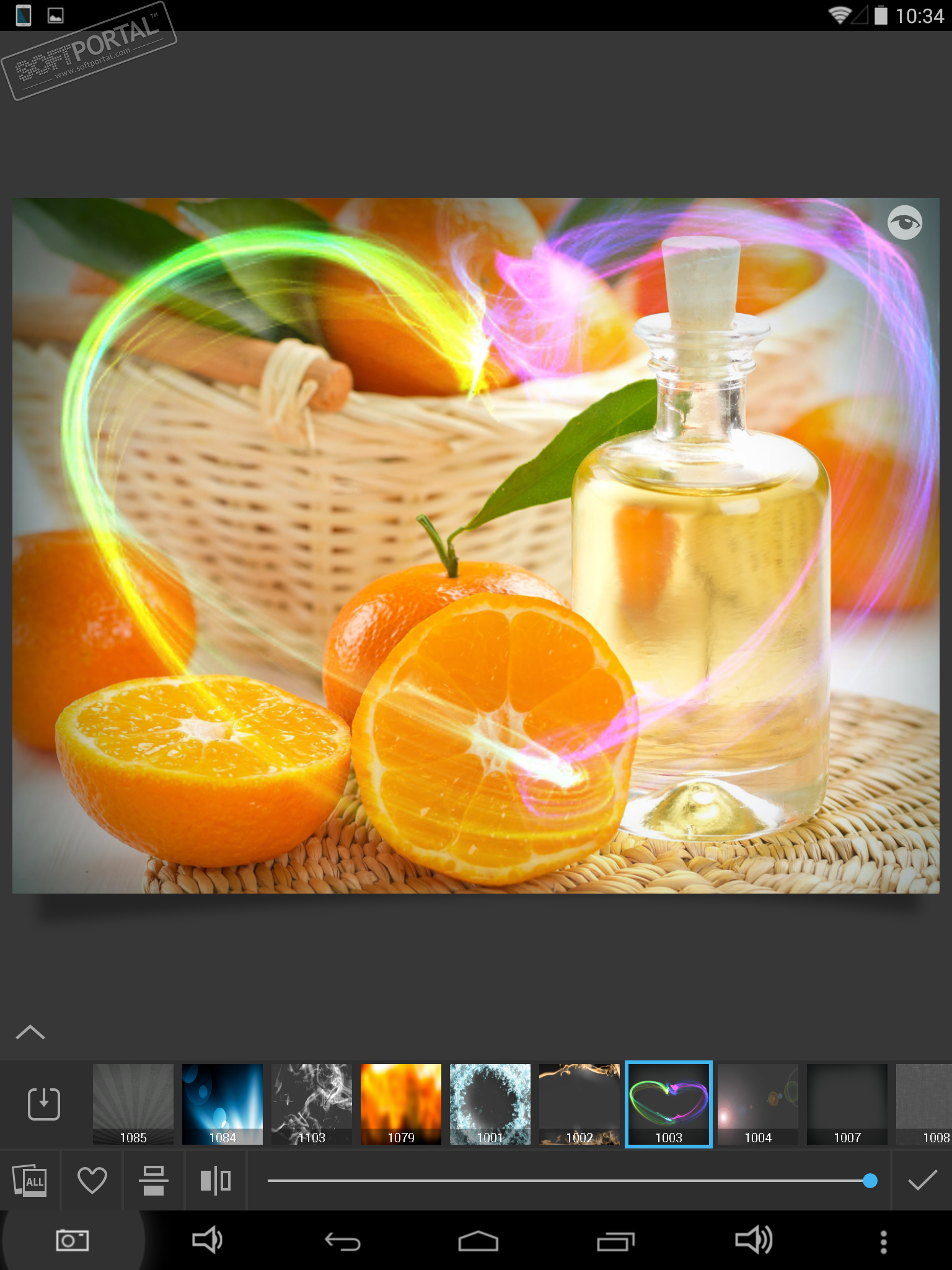The height and width of the screenshot is (1270, 952).
Task: Open favorites heart filter
Action: coord(92,1180)
